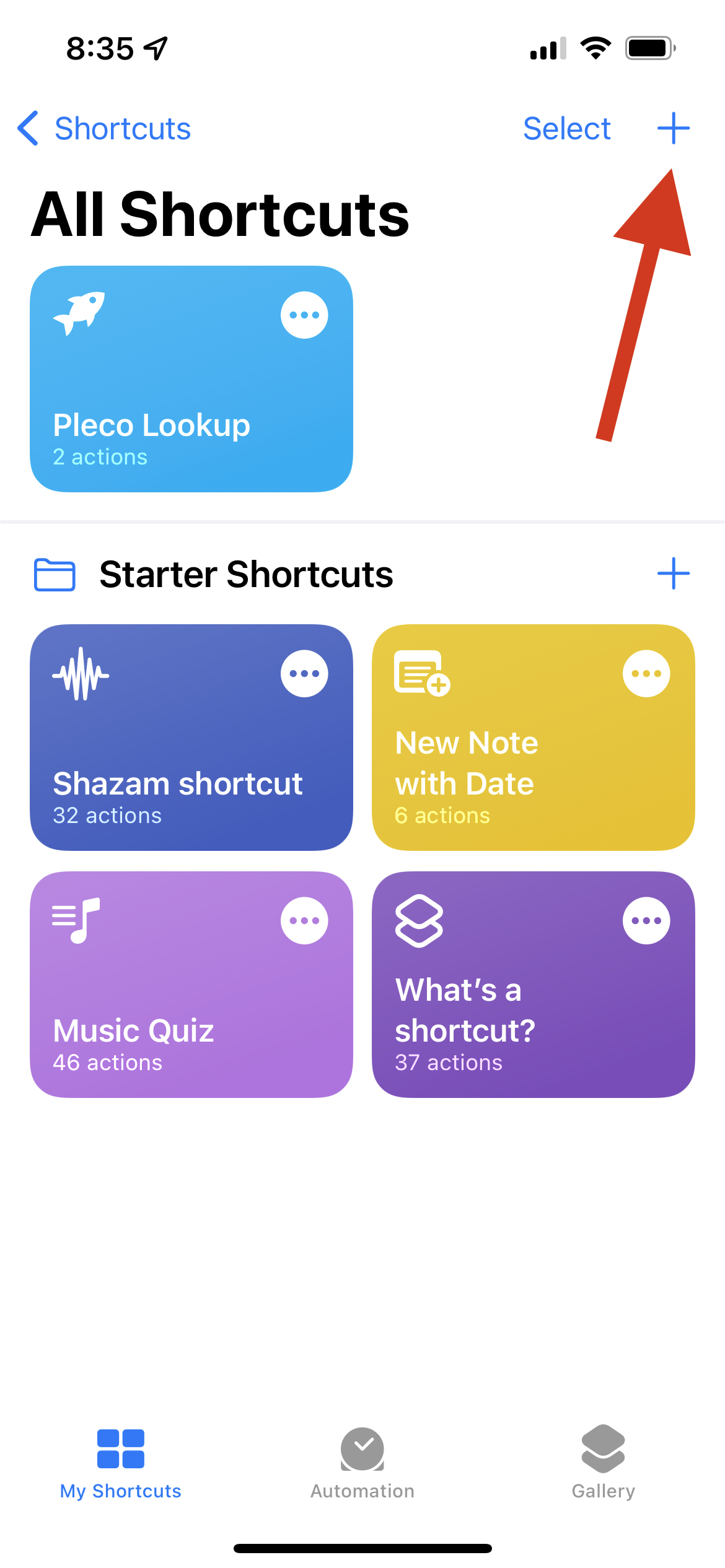Run the What's a shortcut? card
Screen dimensions: 725x1568
pyautogui.click(x=534, y=985)
